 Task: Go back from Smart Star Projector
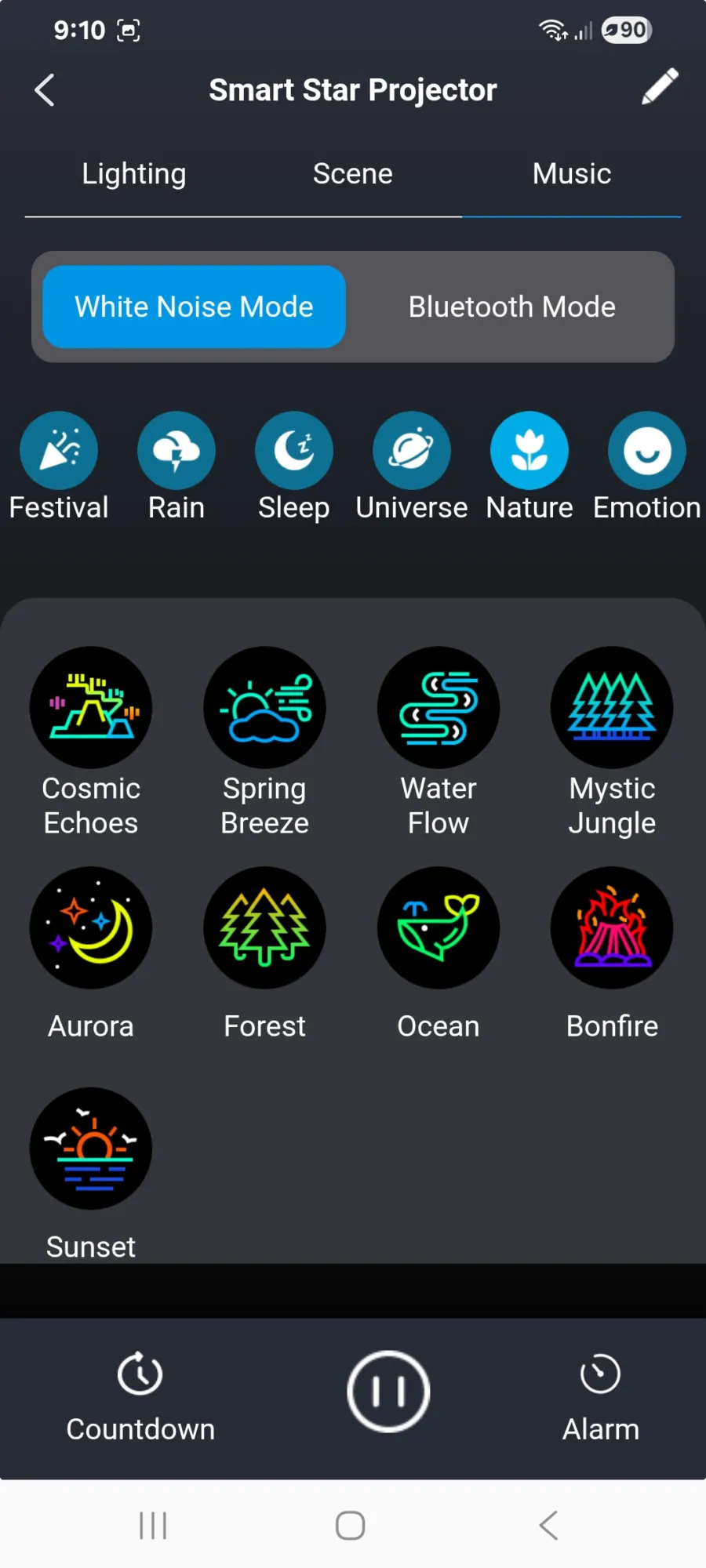pos(45,90)
